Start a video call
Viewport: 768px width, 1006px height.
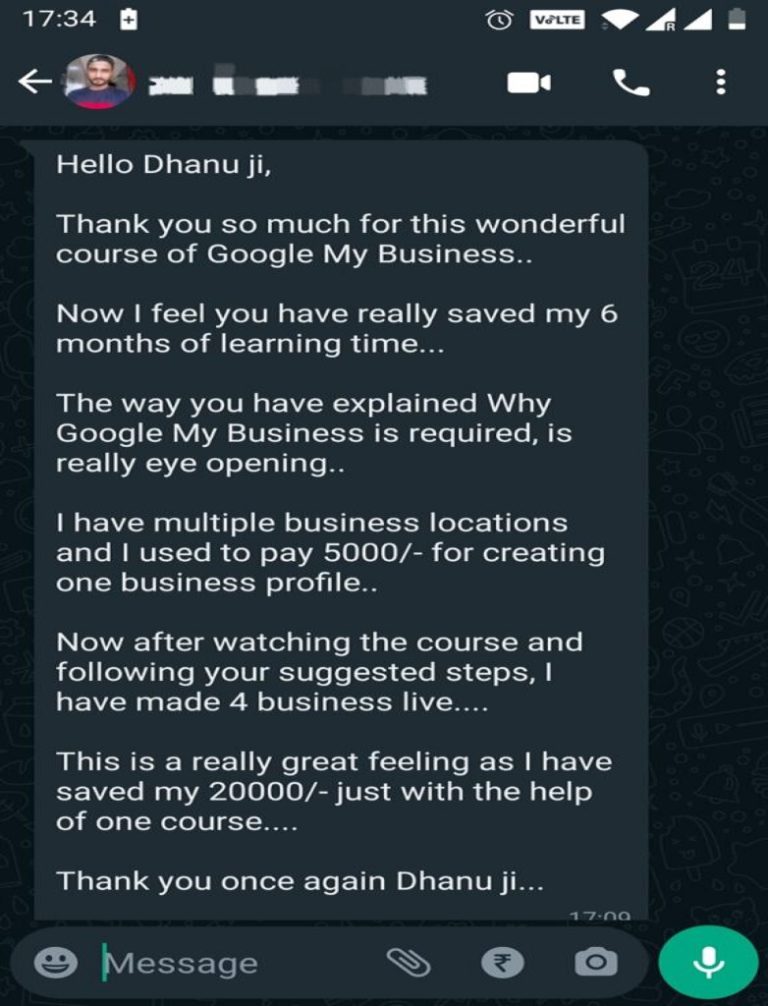[529, 83]
